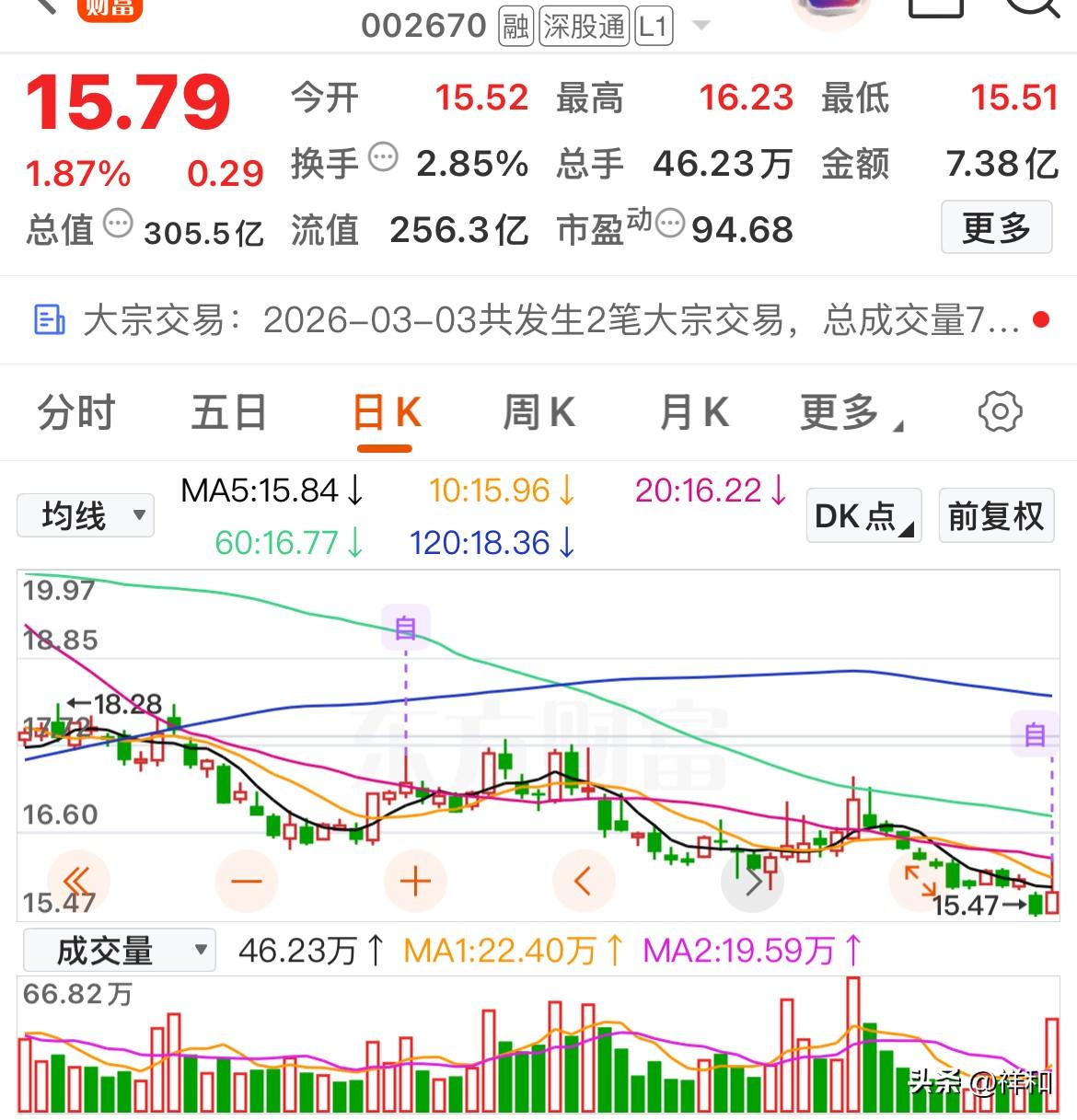Image resolution: width=1077 pixels, height=1120 pixels.
Task: Step chart left with single chevron icon
Action: (584, 881)
